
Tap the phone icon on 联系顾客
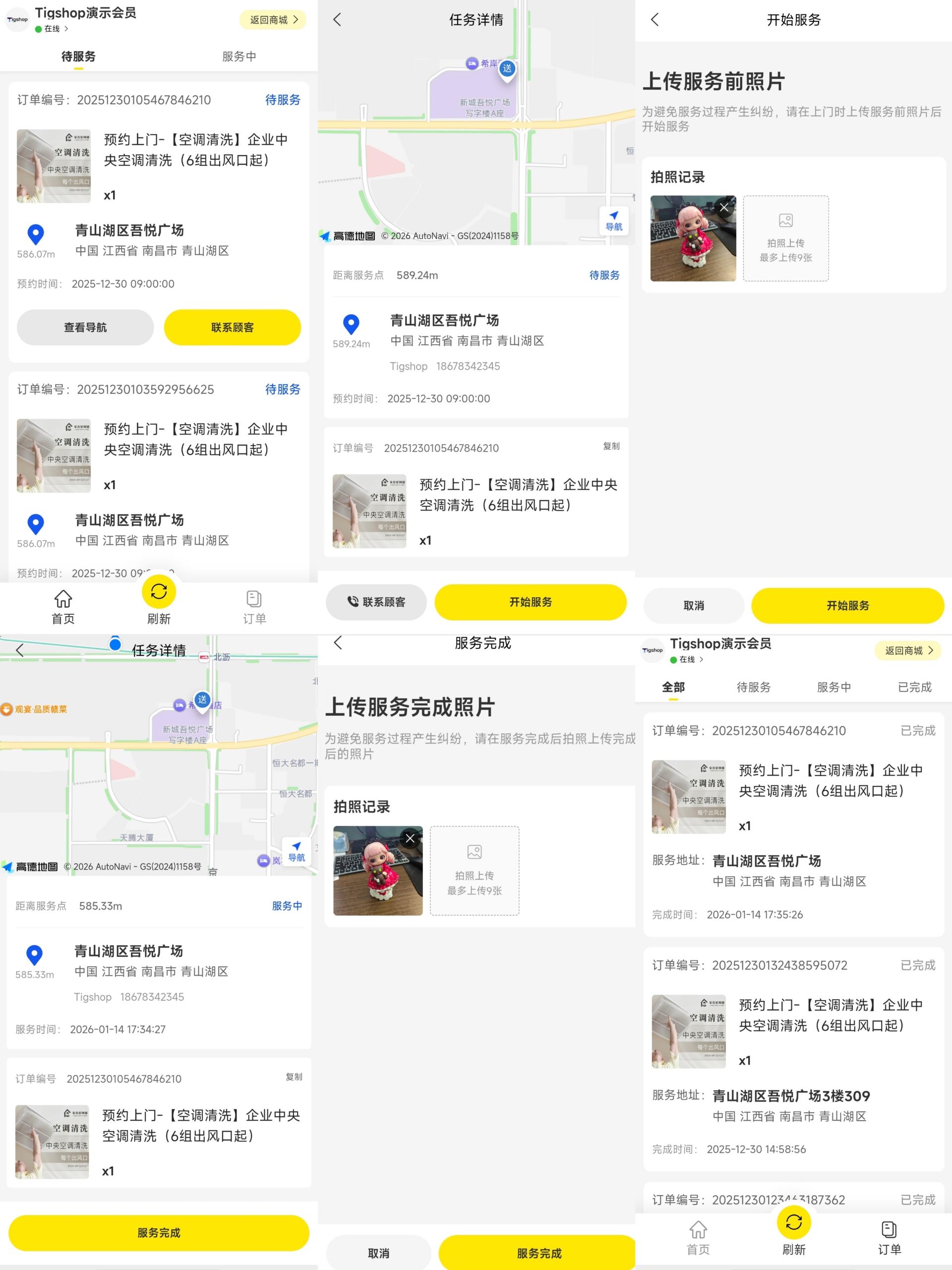click(x=354, y=602)
